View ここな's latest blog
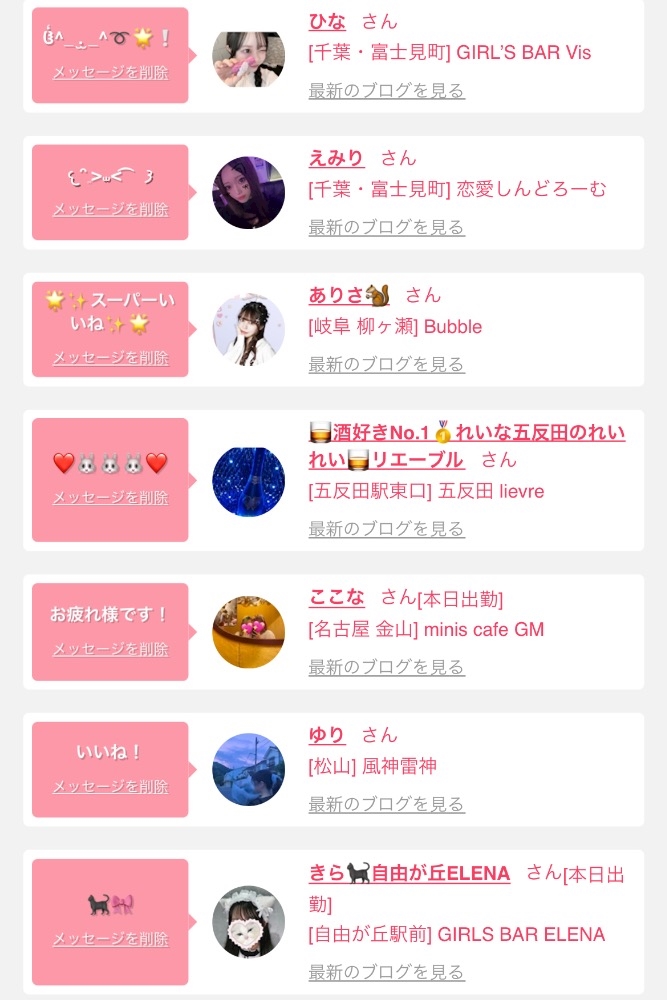The width and height of the screenshot is (667, 1000). point(386,666)
